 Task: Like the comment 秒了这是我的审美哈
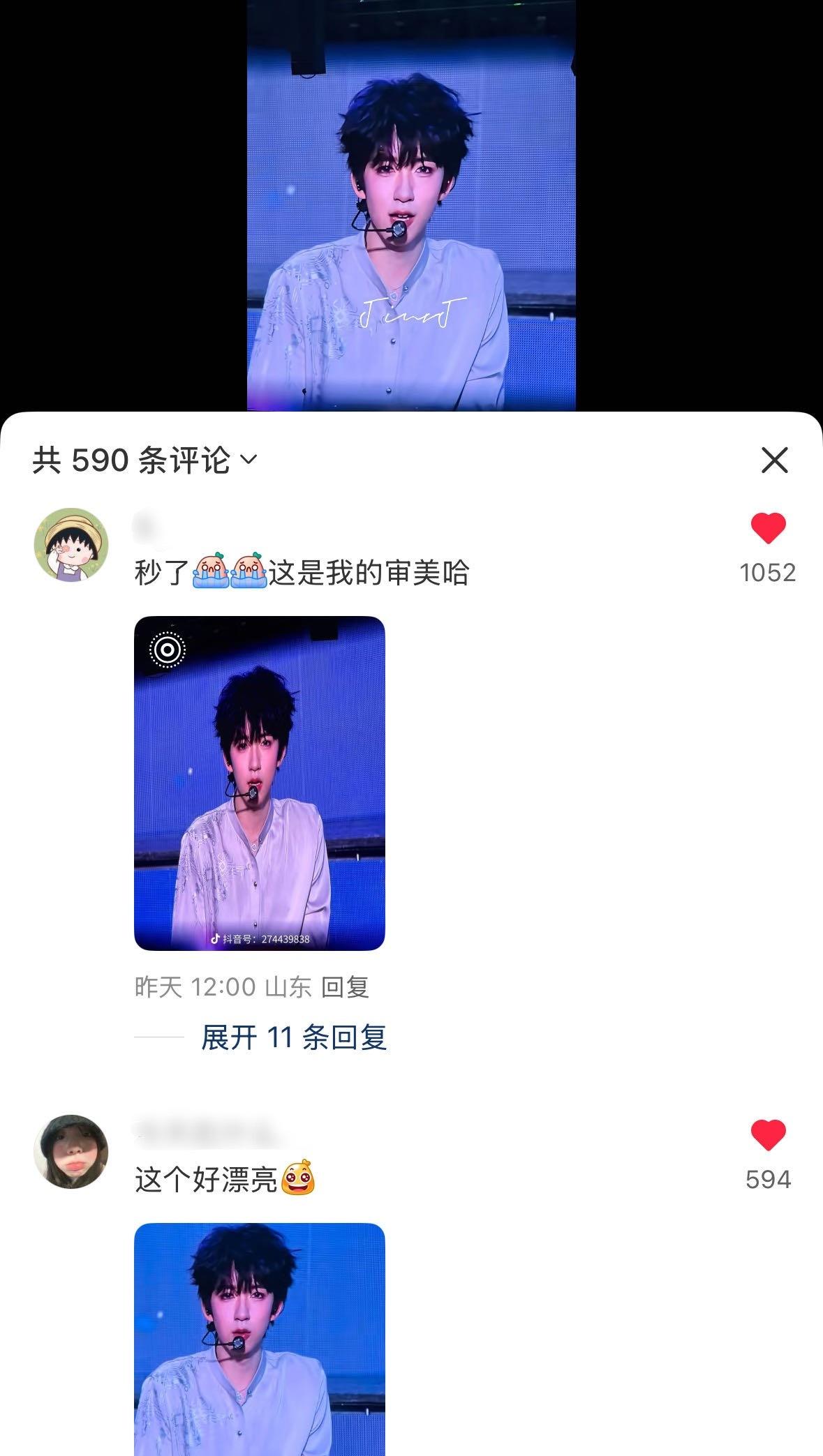pyautogui.click(x=768, y=528)
